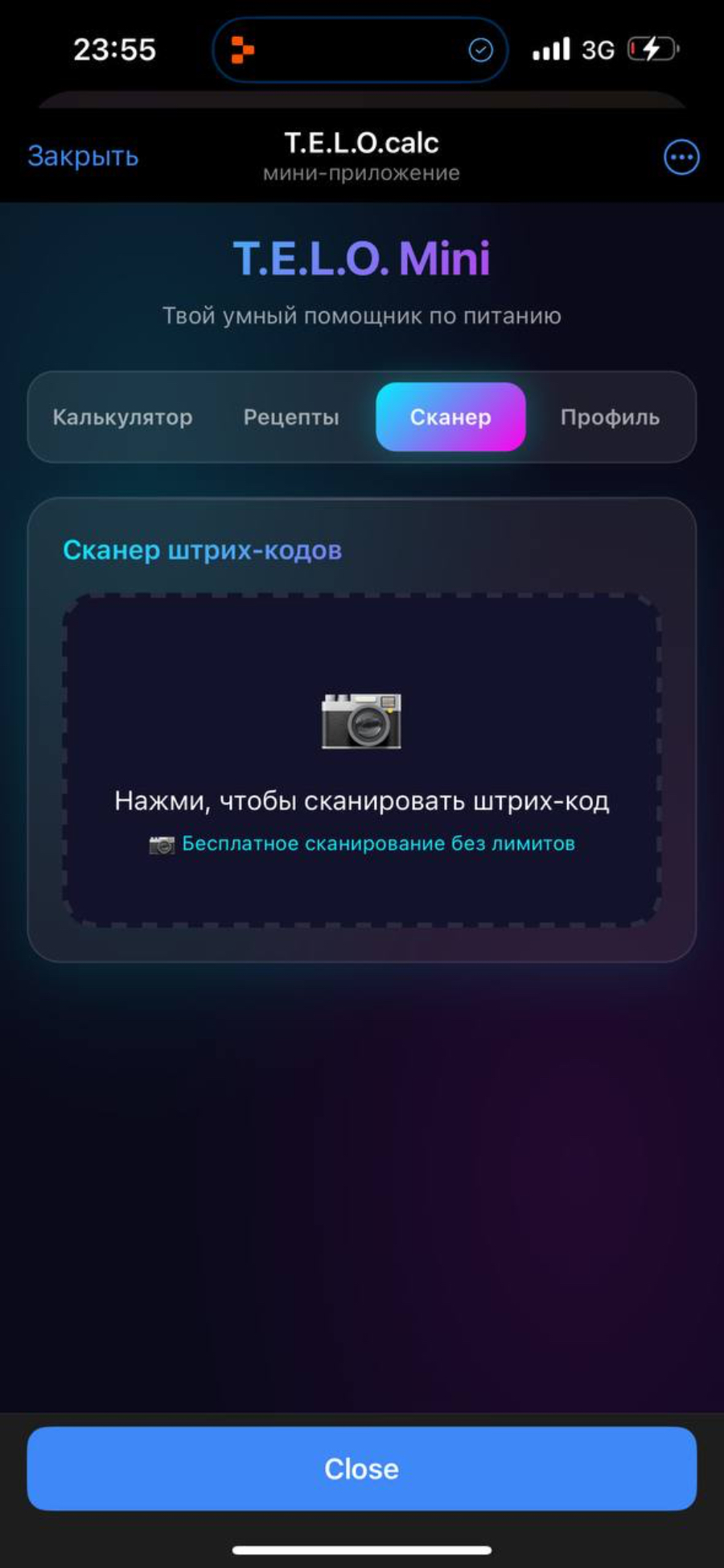Start barcode scanning in the camera area

362,760
